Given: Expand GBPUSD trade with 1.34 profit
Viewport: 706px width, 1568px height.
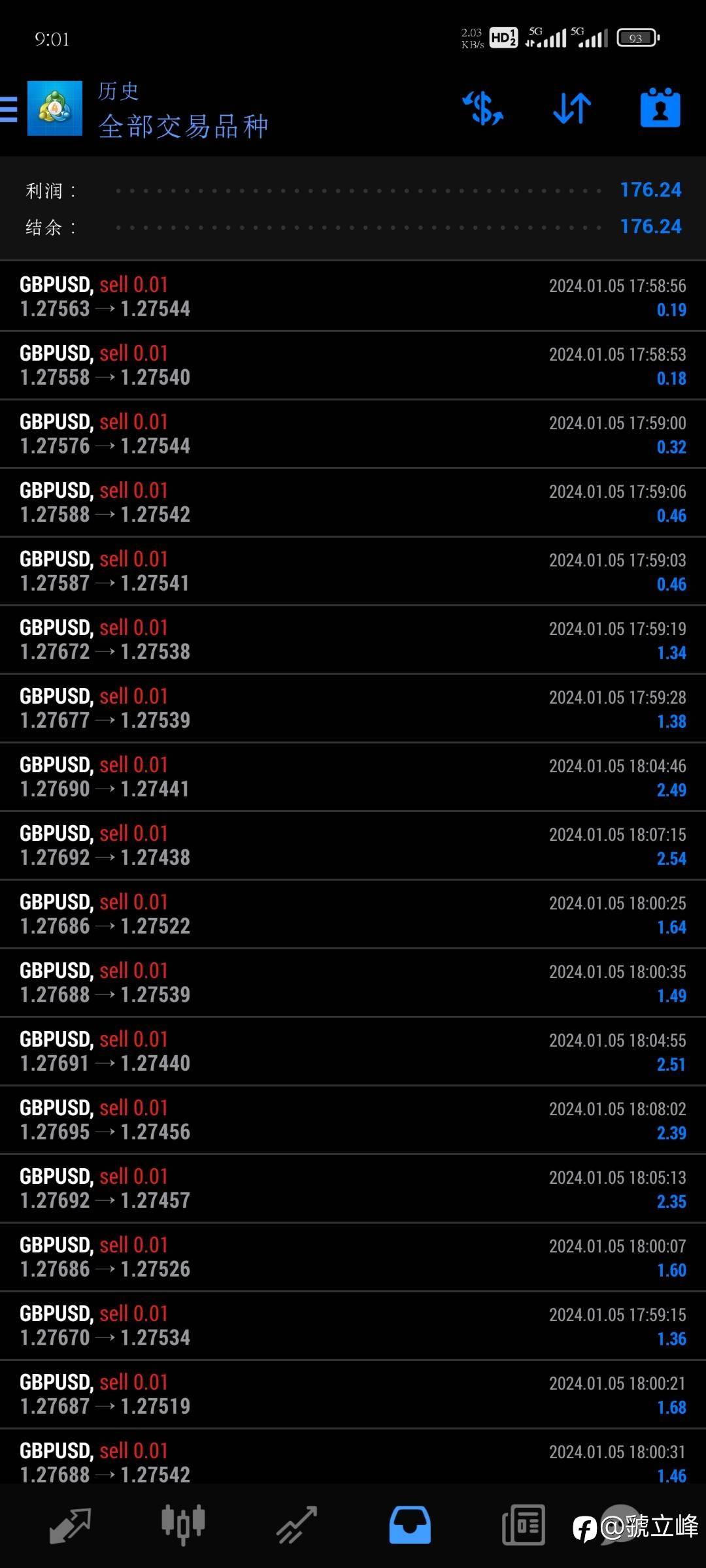Looking at the screenshot, I should [x=353, y=640].
